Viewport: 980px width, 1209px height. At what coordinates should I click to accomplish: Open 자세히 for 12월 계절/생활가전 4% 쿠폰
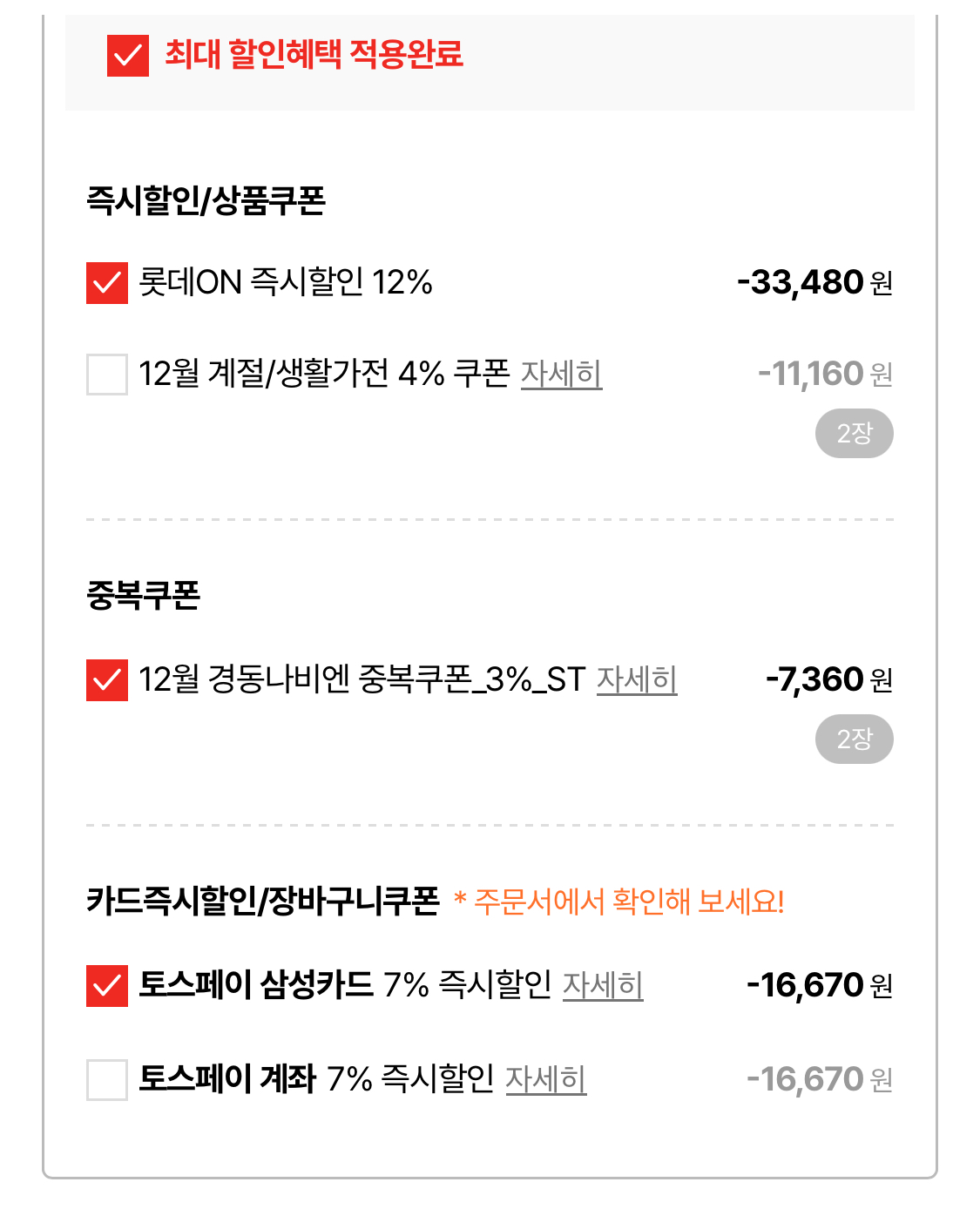coord(561,375)
